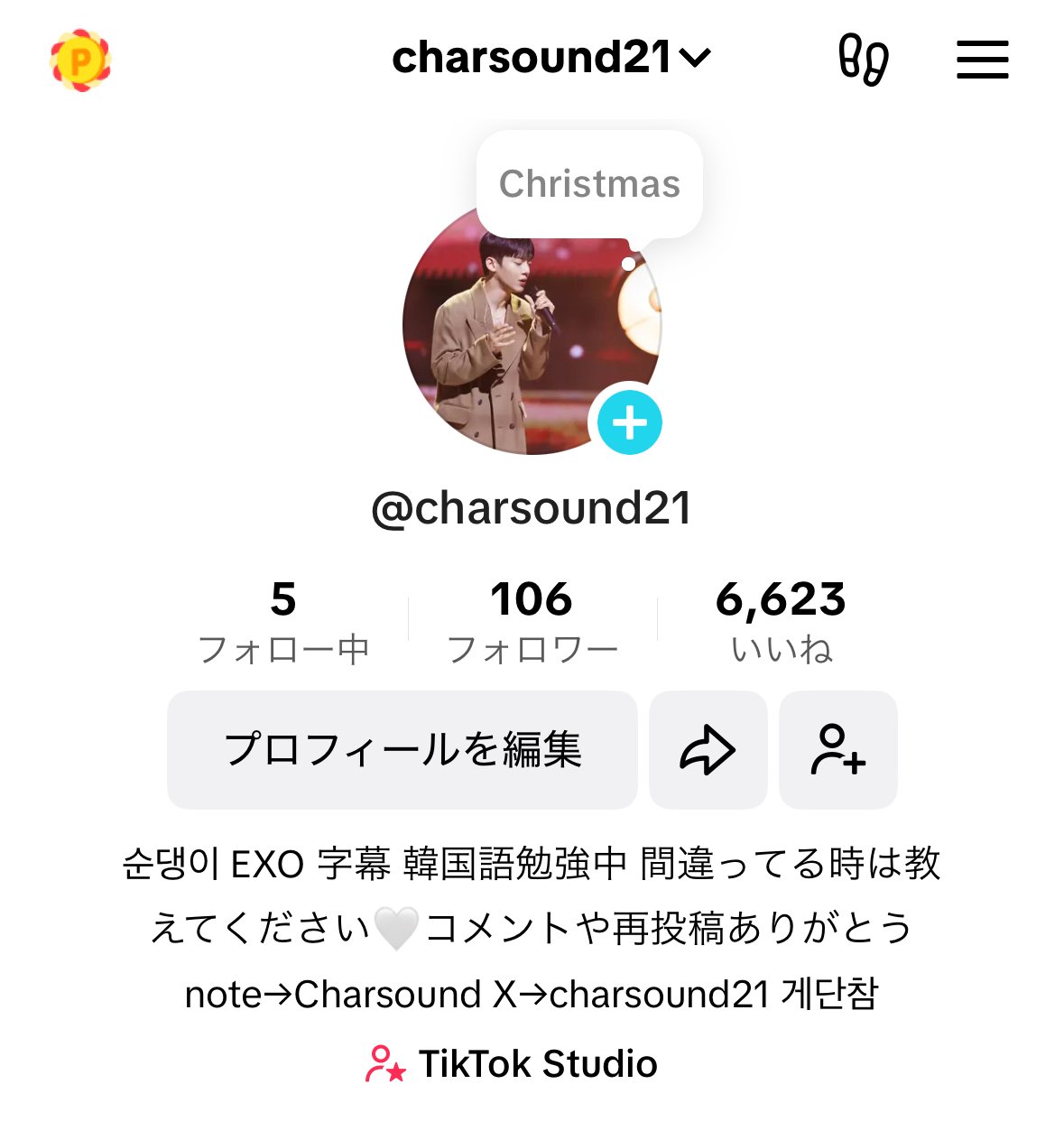The width and height of the screenshot is (1064, 1140).
Task: Open the フォロー中 following list
Action: tap(285, 618)
